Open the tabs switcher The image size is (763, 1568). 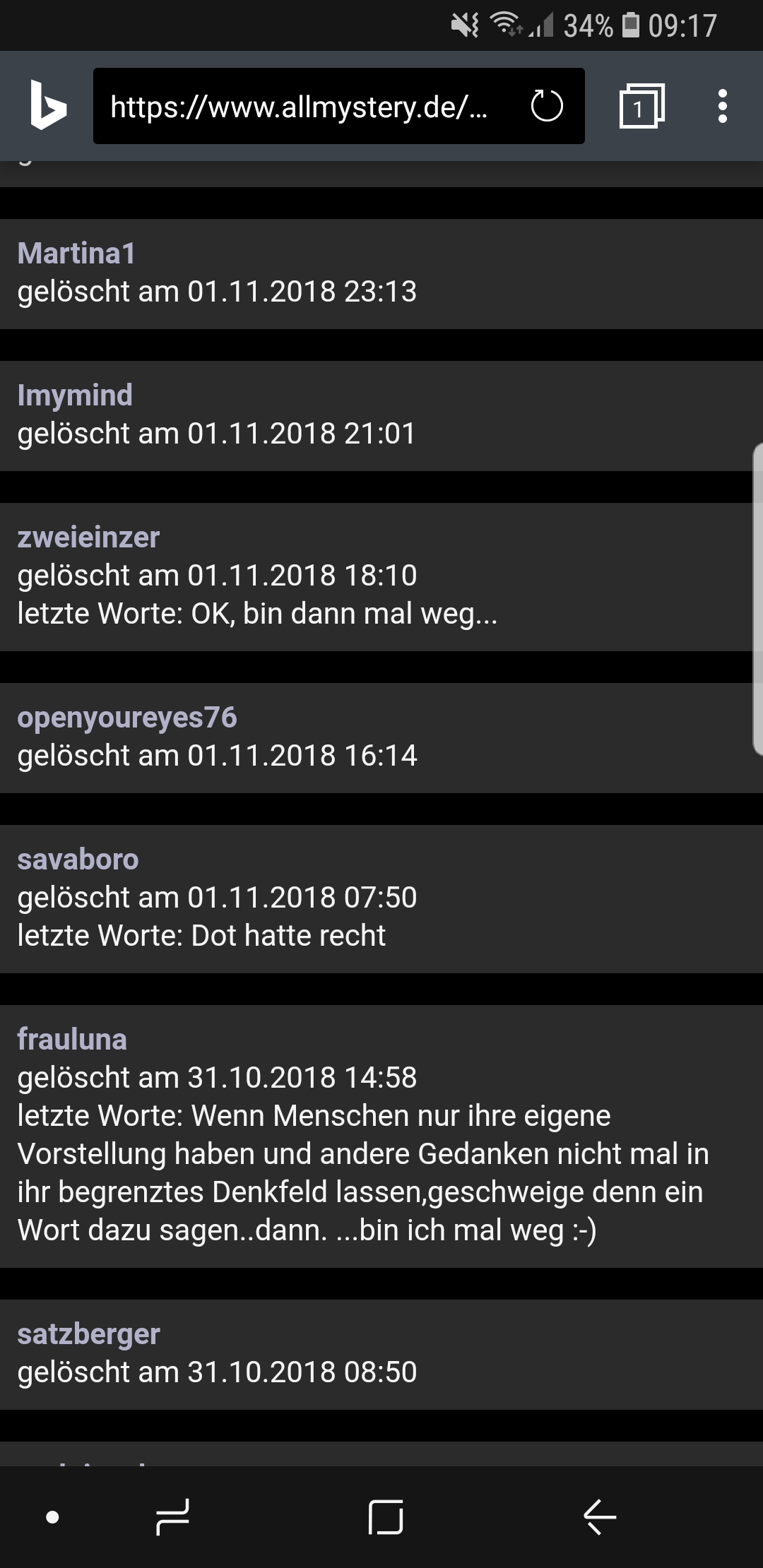coord(641,107)
